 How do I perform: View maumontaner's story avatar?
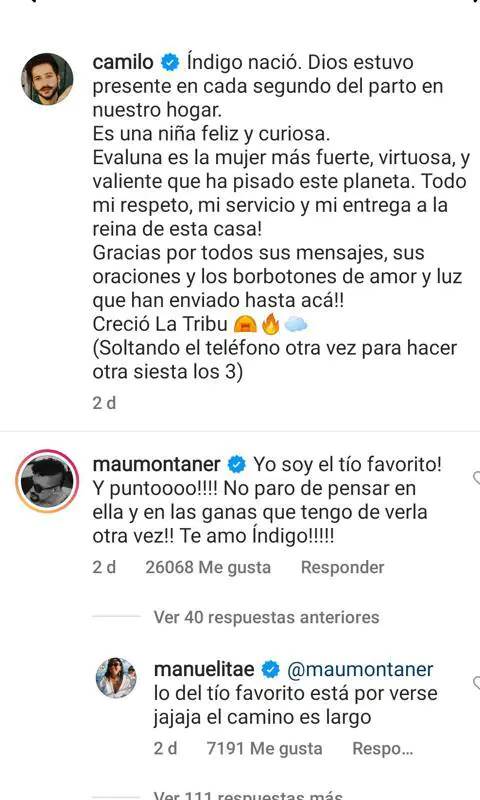coord(47,481)
